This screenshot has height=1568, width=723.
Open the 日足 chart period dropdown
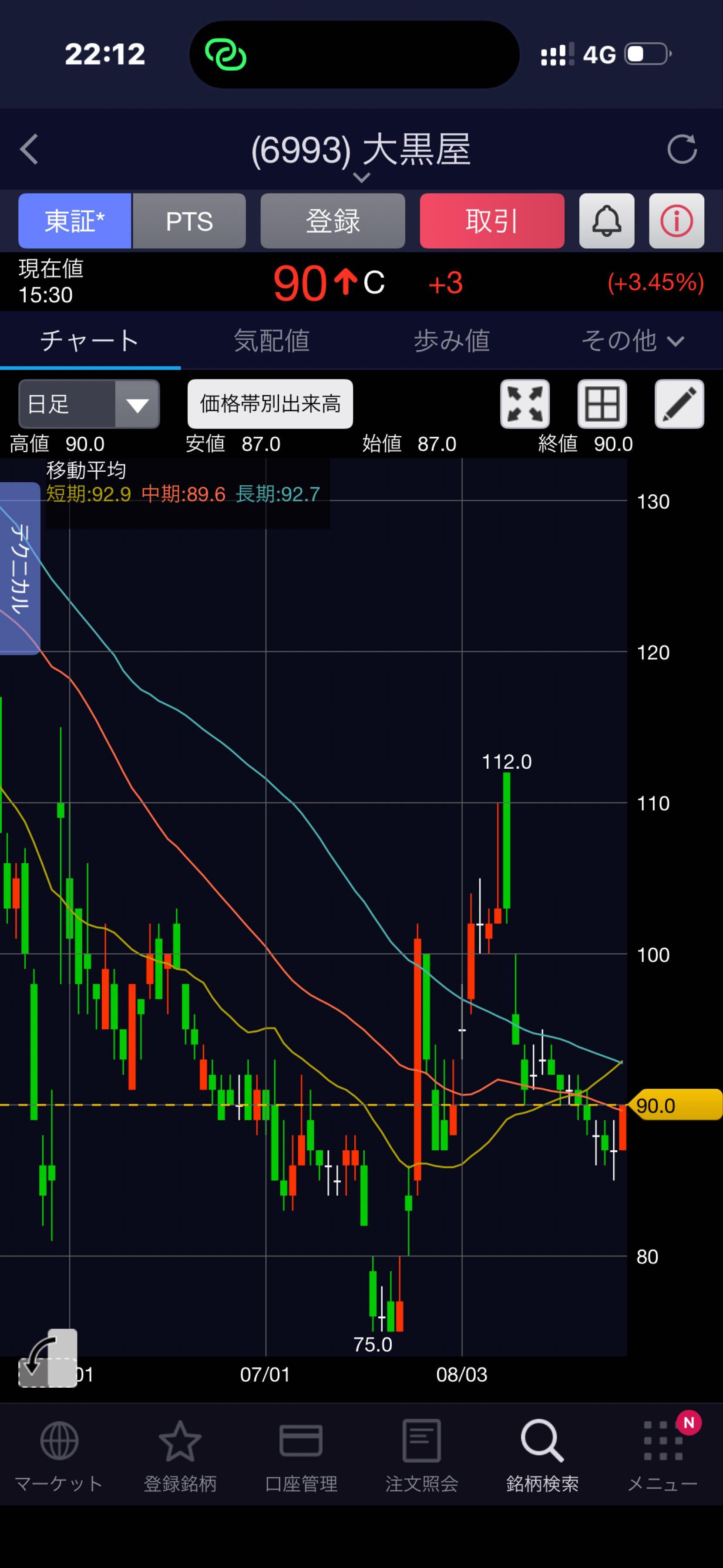[89, 404]
